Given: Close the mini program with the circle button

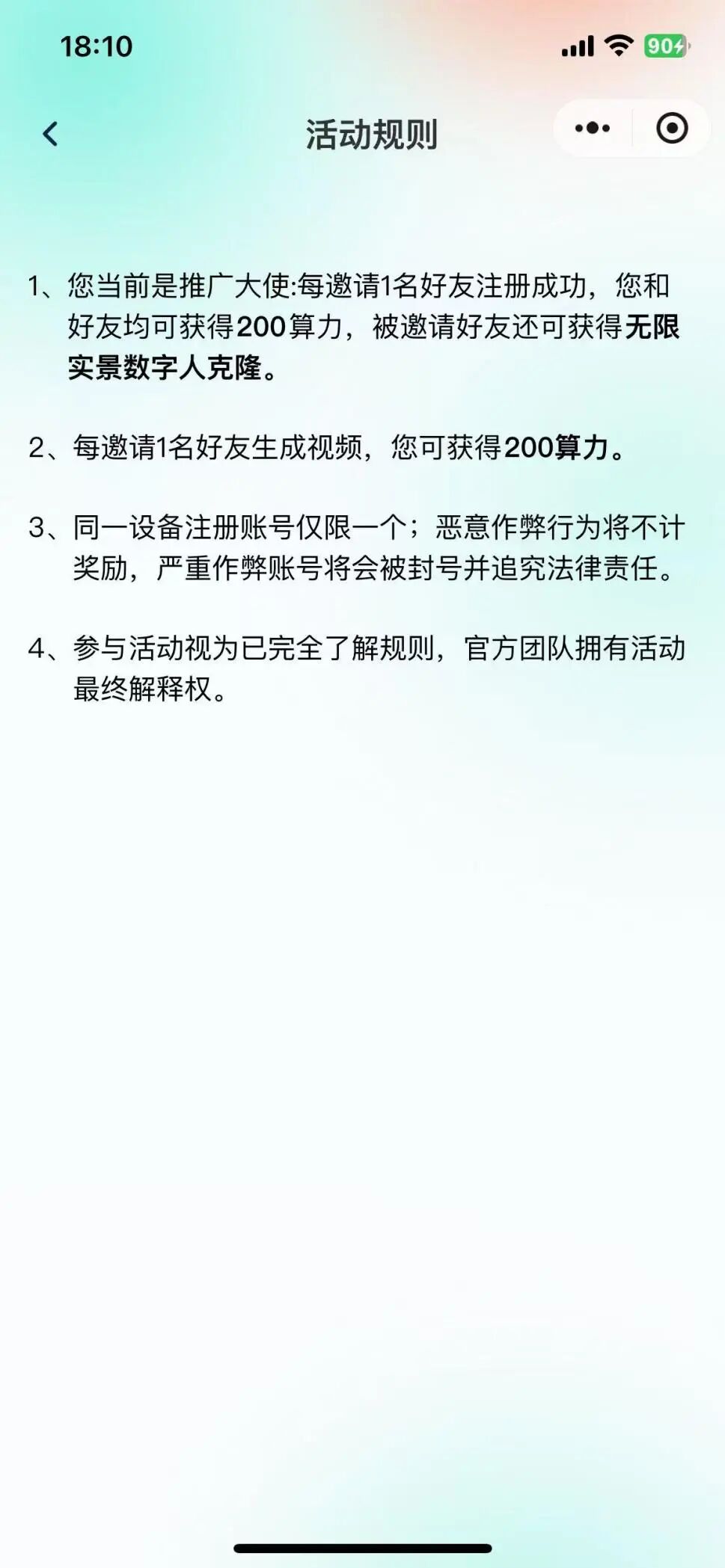Looking at the screenshot, I should (671, 129).
